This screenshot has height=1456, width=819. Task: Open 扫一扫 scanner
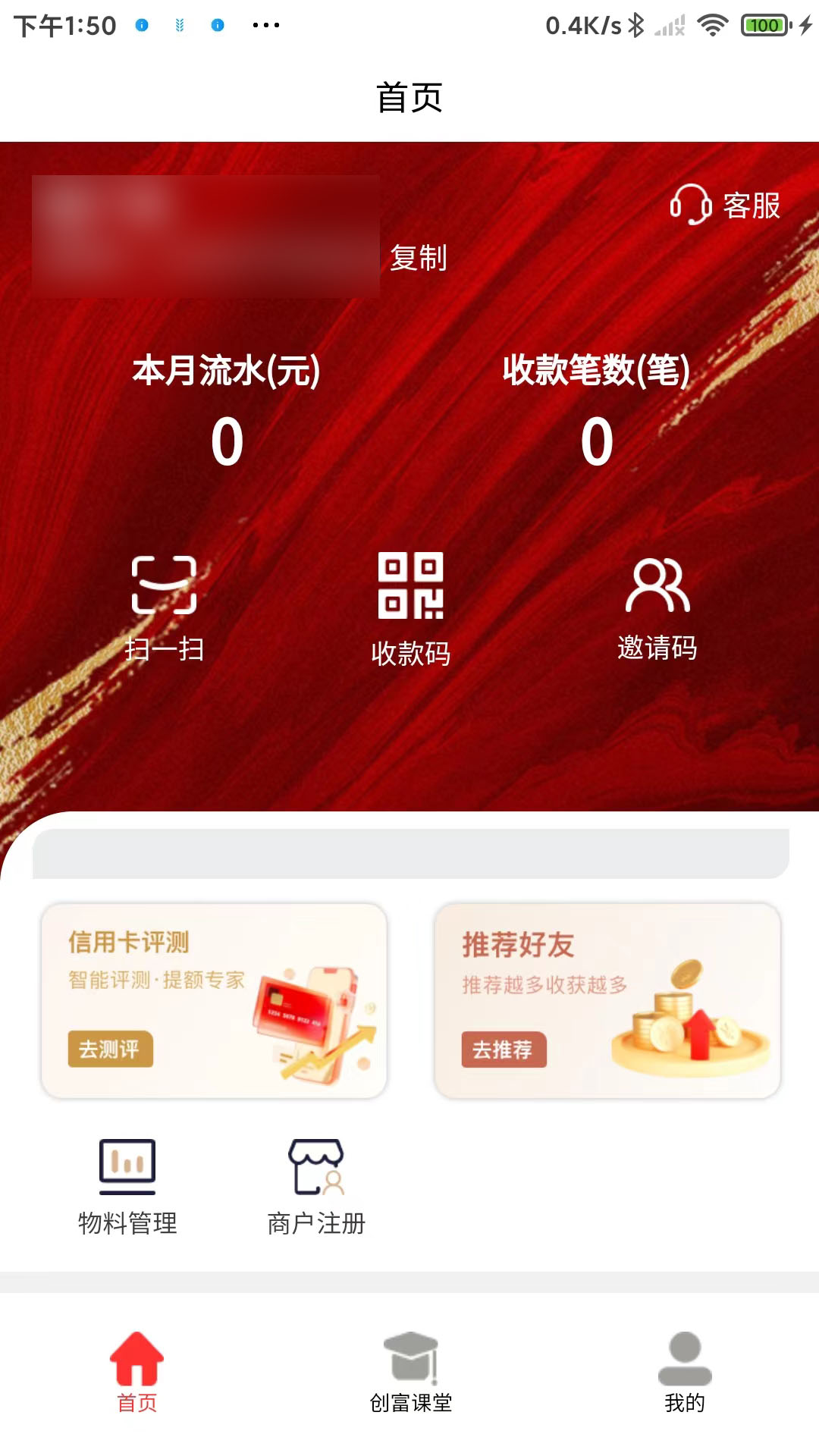[x=164, y=608]
